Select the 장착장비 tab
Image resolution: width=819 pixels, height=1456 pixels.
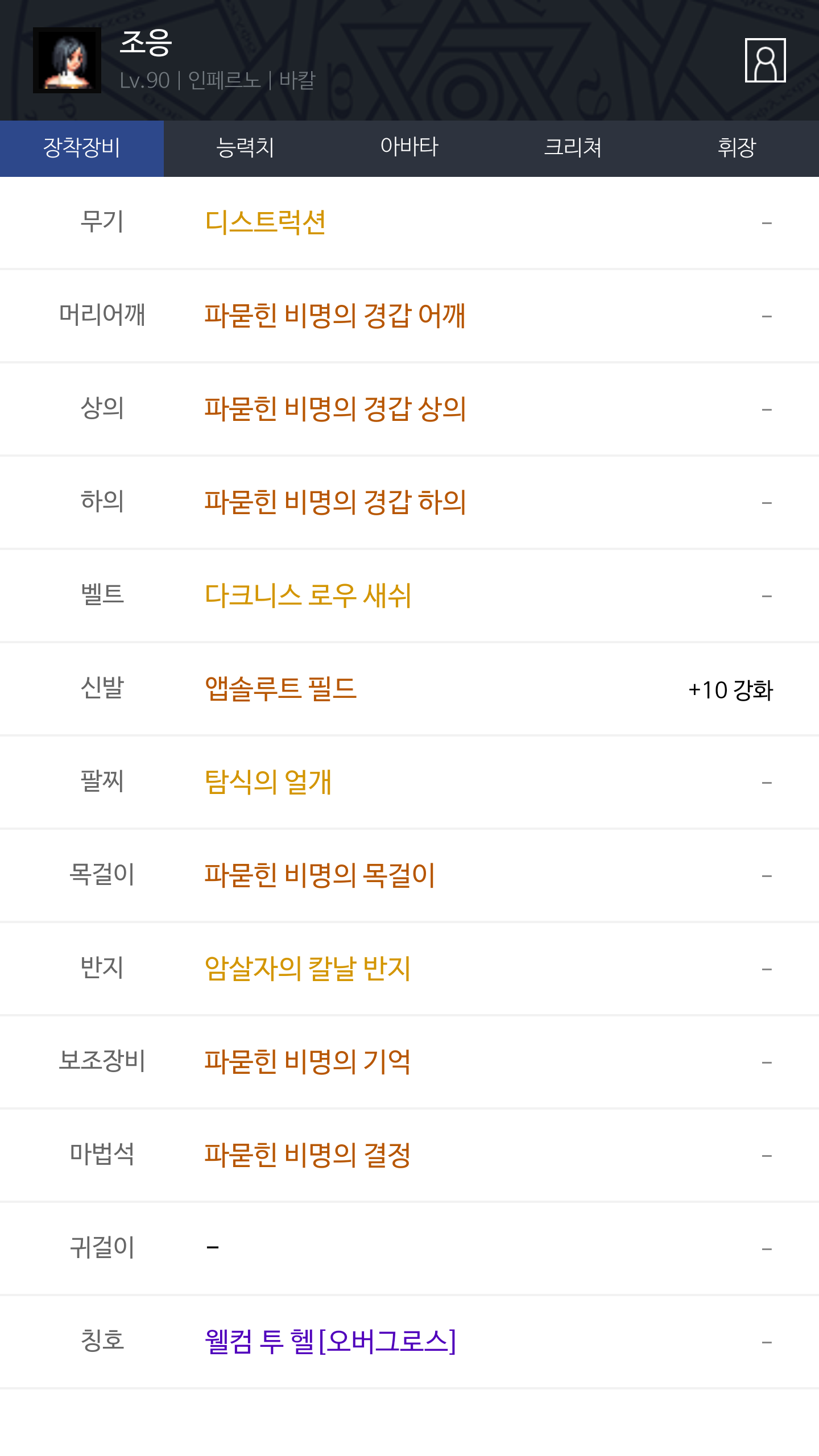[x=82, y=148]
